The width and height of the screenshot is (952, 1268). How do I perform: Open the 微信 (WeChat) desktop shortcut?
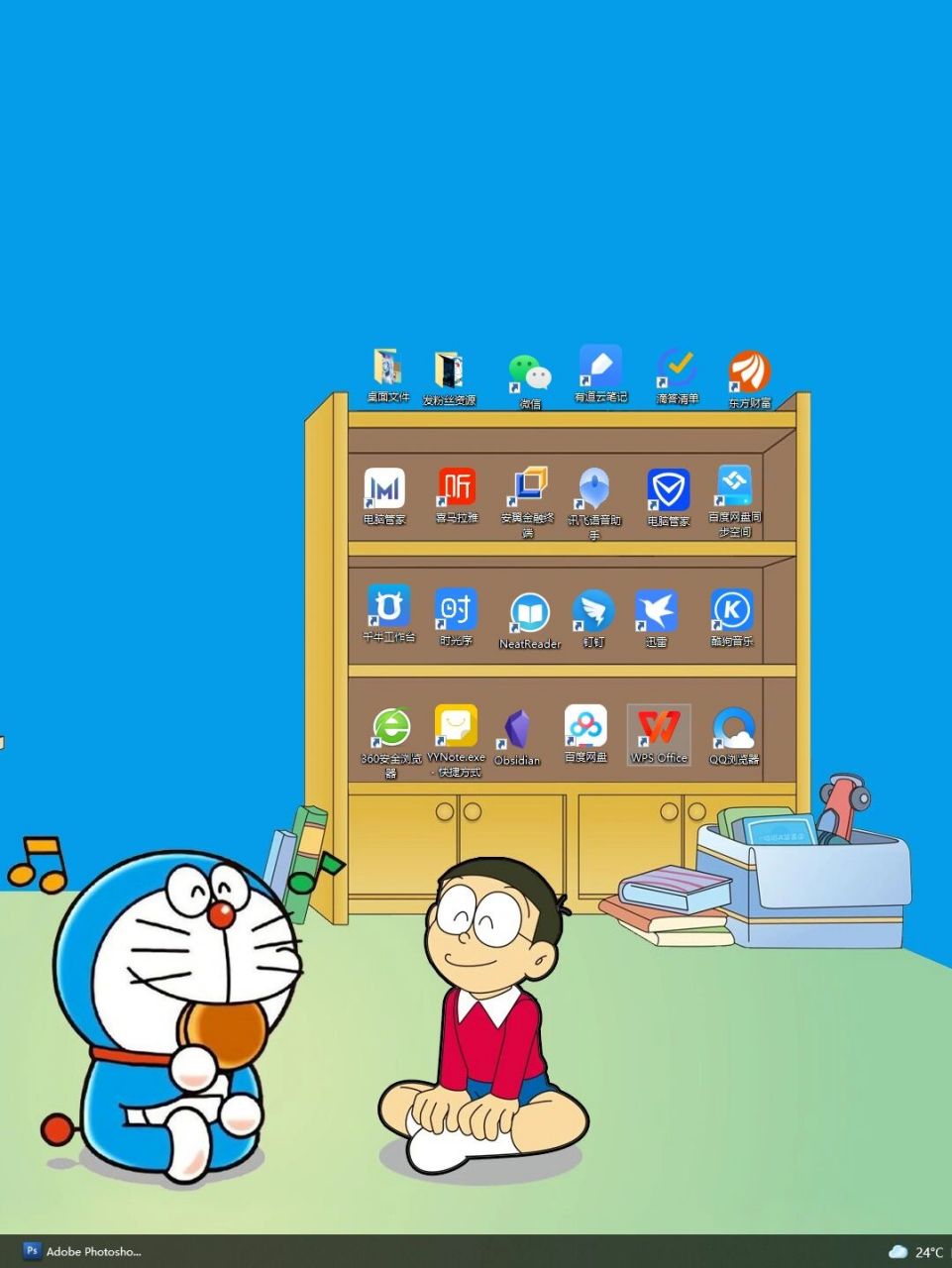[x=530, y=375]
